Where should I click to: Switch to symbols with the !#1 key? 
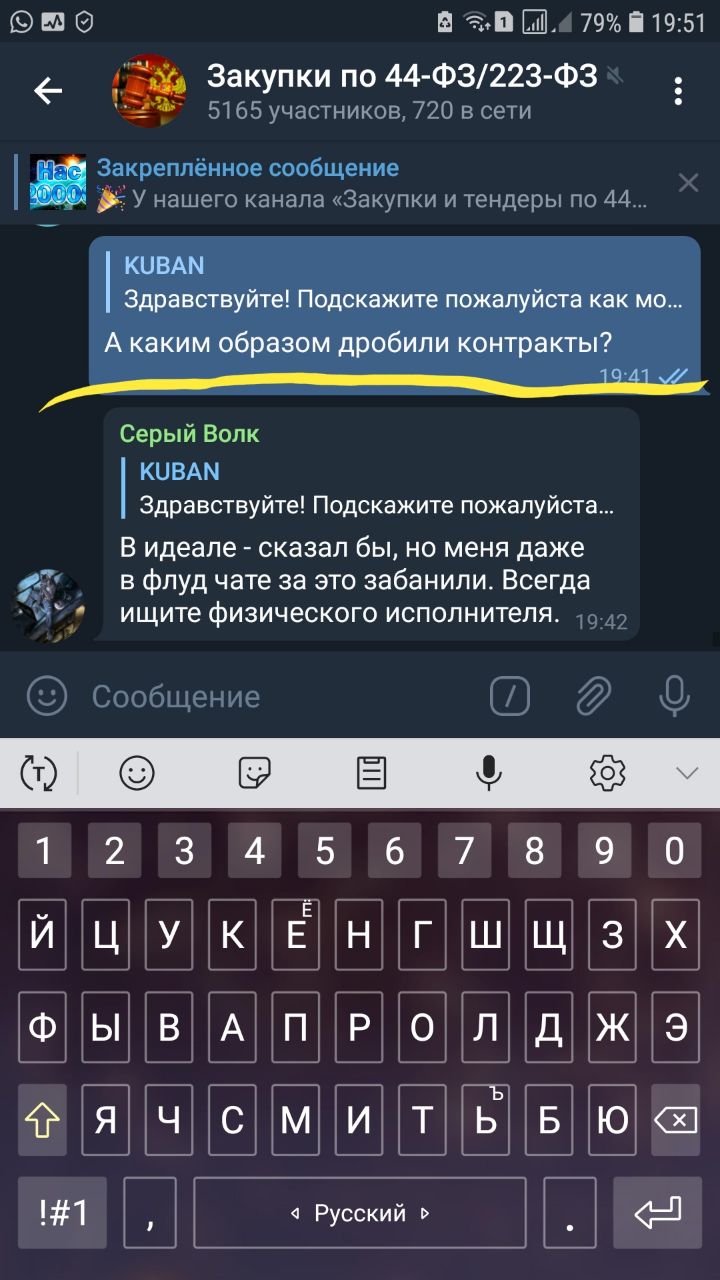[x=63, y=1213]
